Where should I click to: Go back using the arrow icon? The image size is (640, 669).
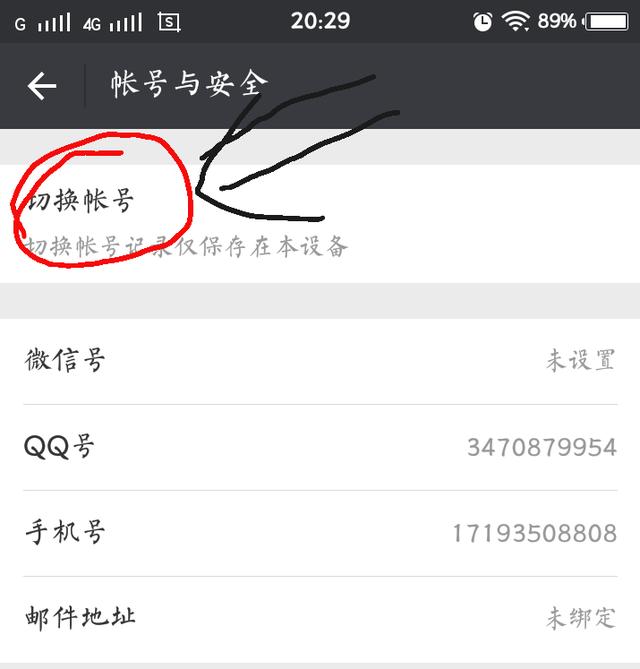(x=42, y=86)
